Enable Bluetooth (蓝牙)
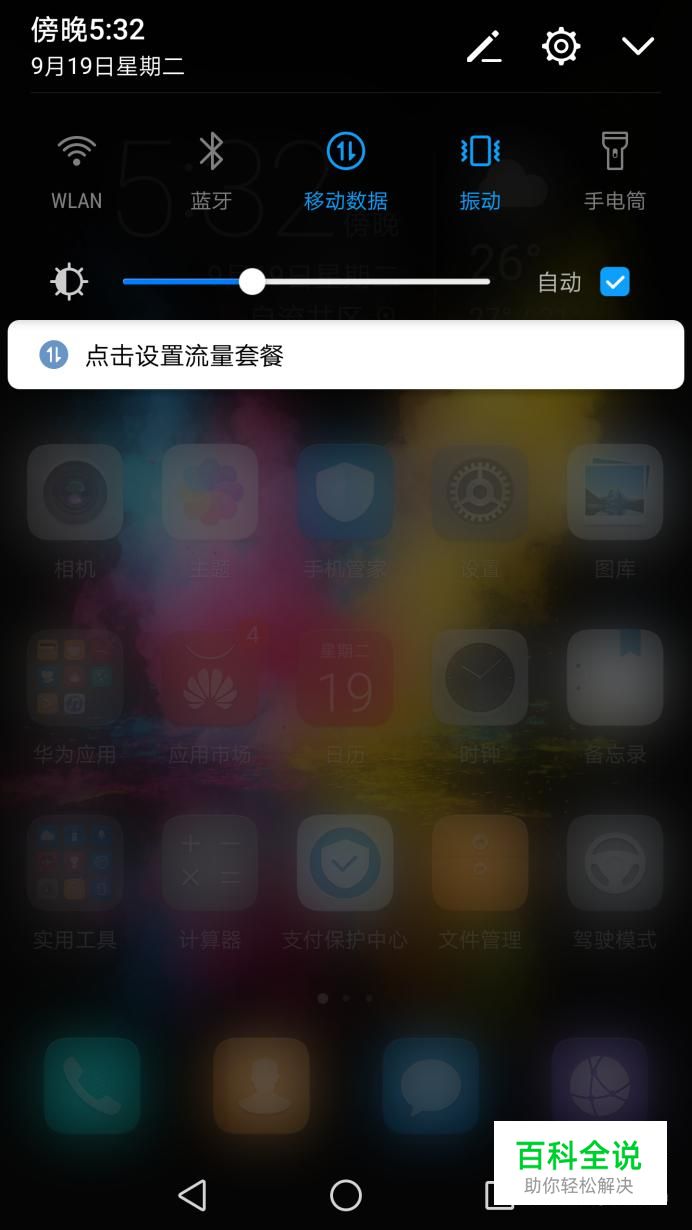This screenshot has width=692, height=1230. click(211, 171)
